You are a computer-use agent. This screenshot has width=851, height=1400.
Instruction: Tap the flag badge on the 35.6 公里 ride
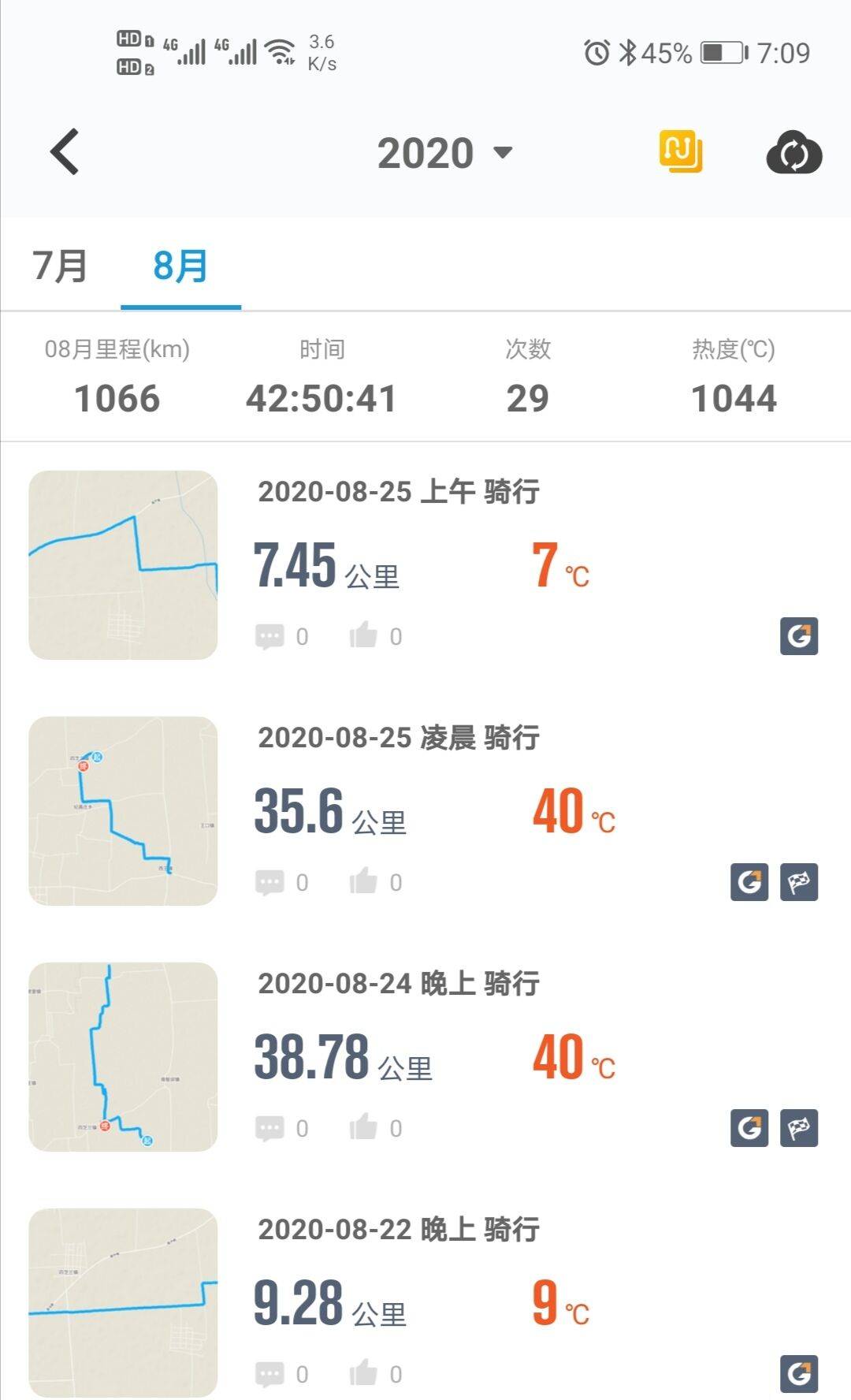pyautogui.click(x=799, y=882)
